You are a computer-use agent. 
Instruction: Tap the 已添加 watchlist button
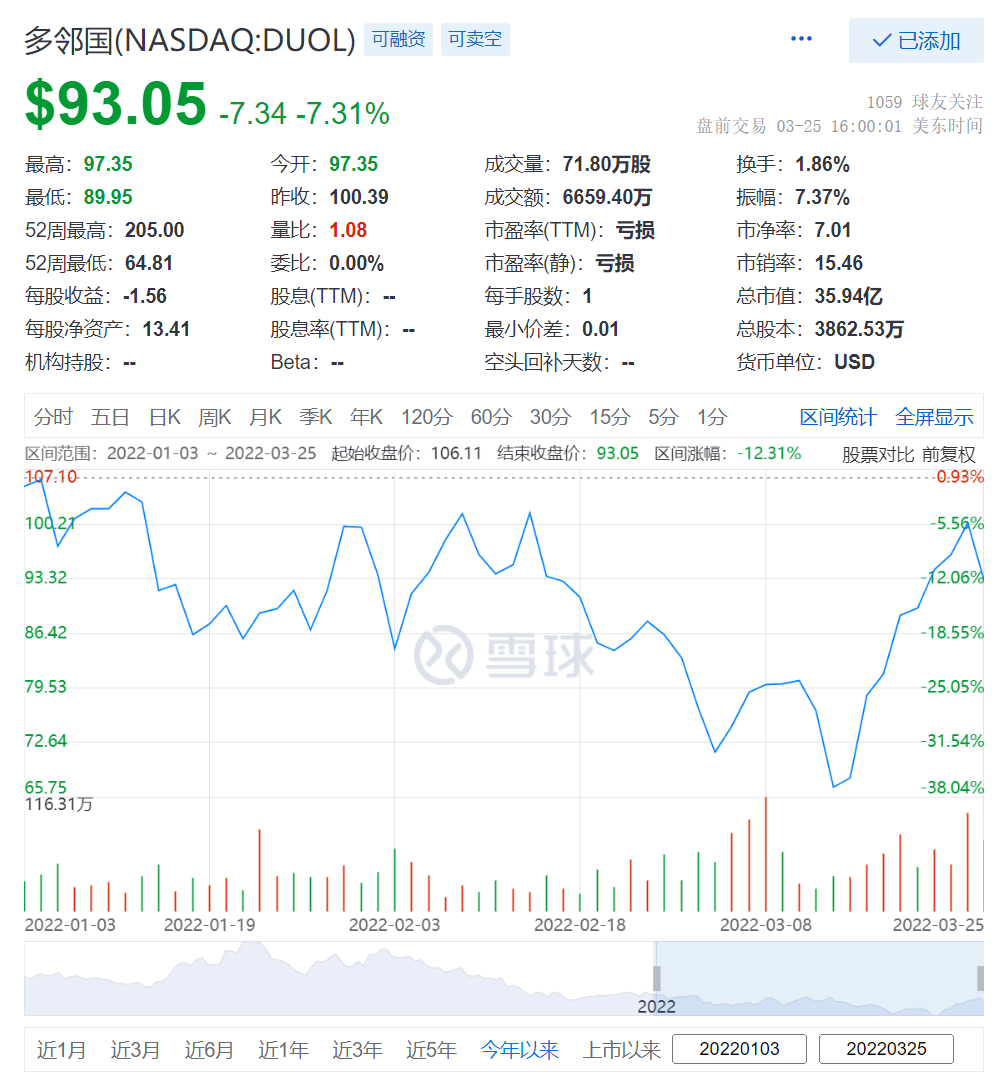pyautogui.click(x=916, y=41)
